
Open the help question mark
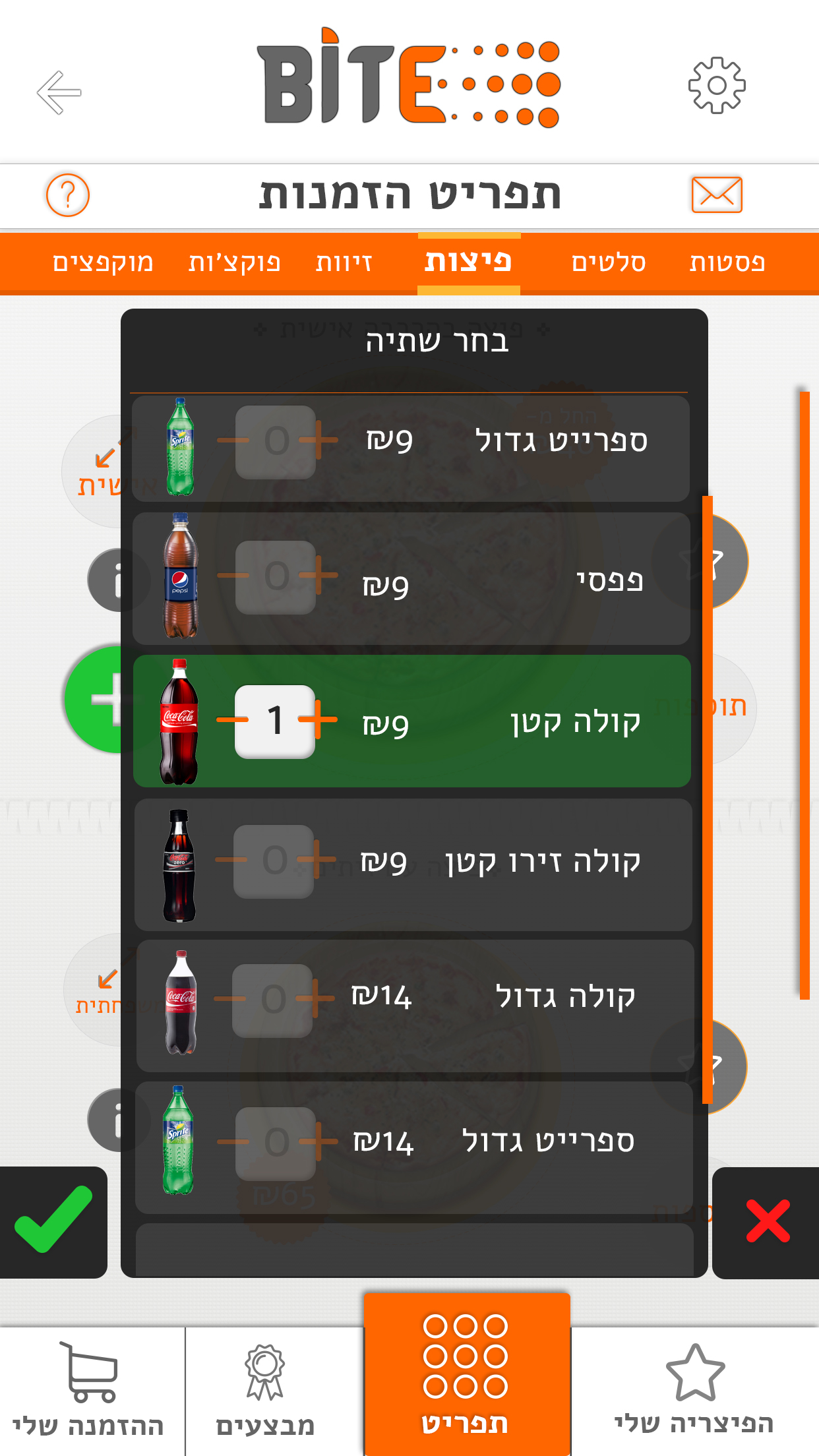67,195
